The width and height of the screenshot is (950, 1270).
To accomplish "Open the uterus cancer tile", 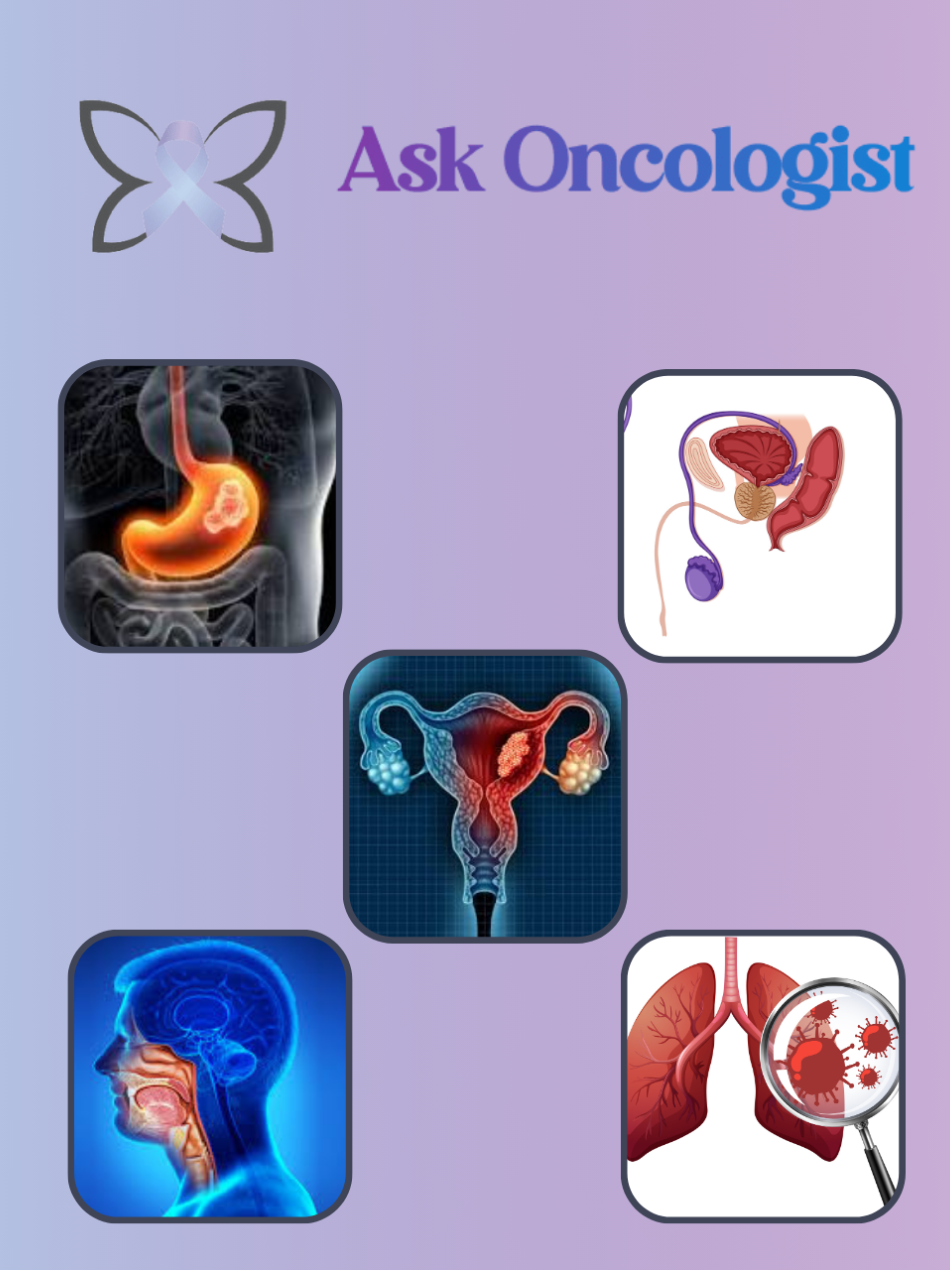I will pyautogui.click(x=485, y=796).
